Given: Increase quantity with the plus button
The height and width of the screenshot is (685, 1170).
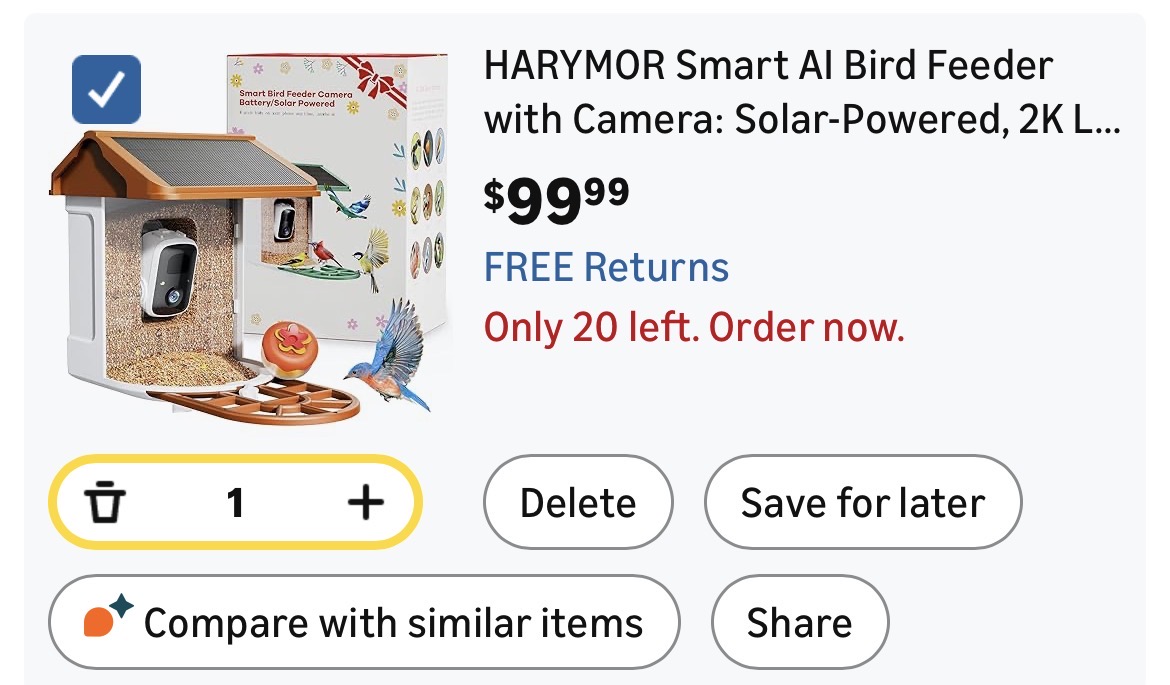Looking at the screenshot, I should click(365, 503).
